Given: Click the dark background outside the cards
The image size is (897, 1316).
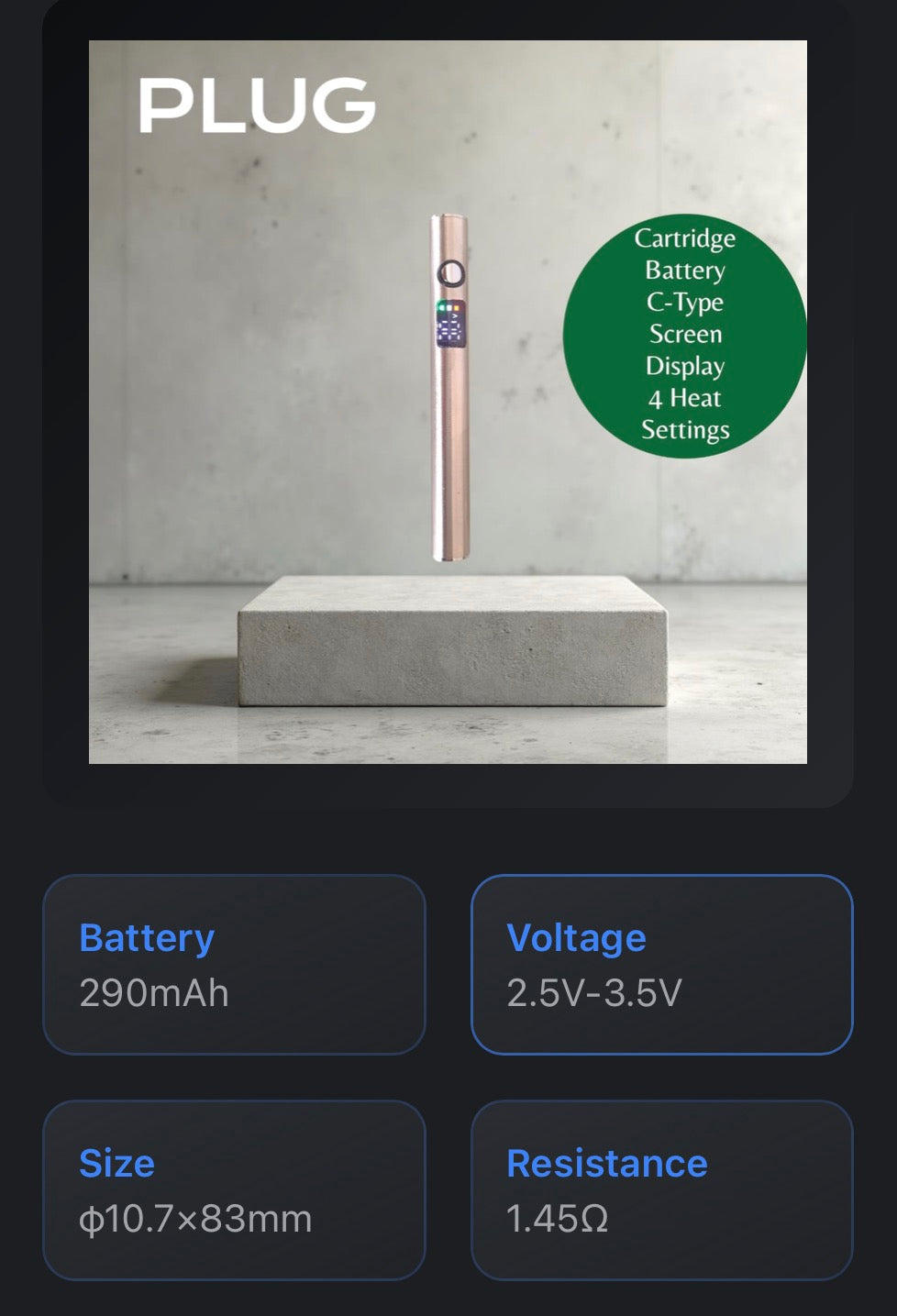Looking at the screenshot, I should [448, 835].
